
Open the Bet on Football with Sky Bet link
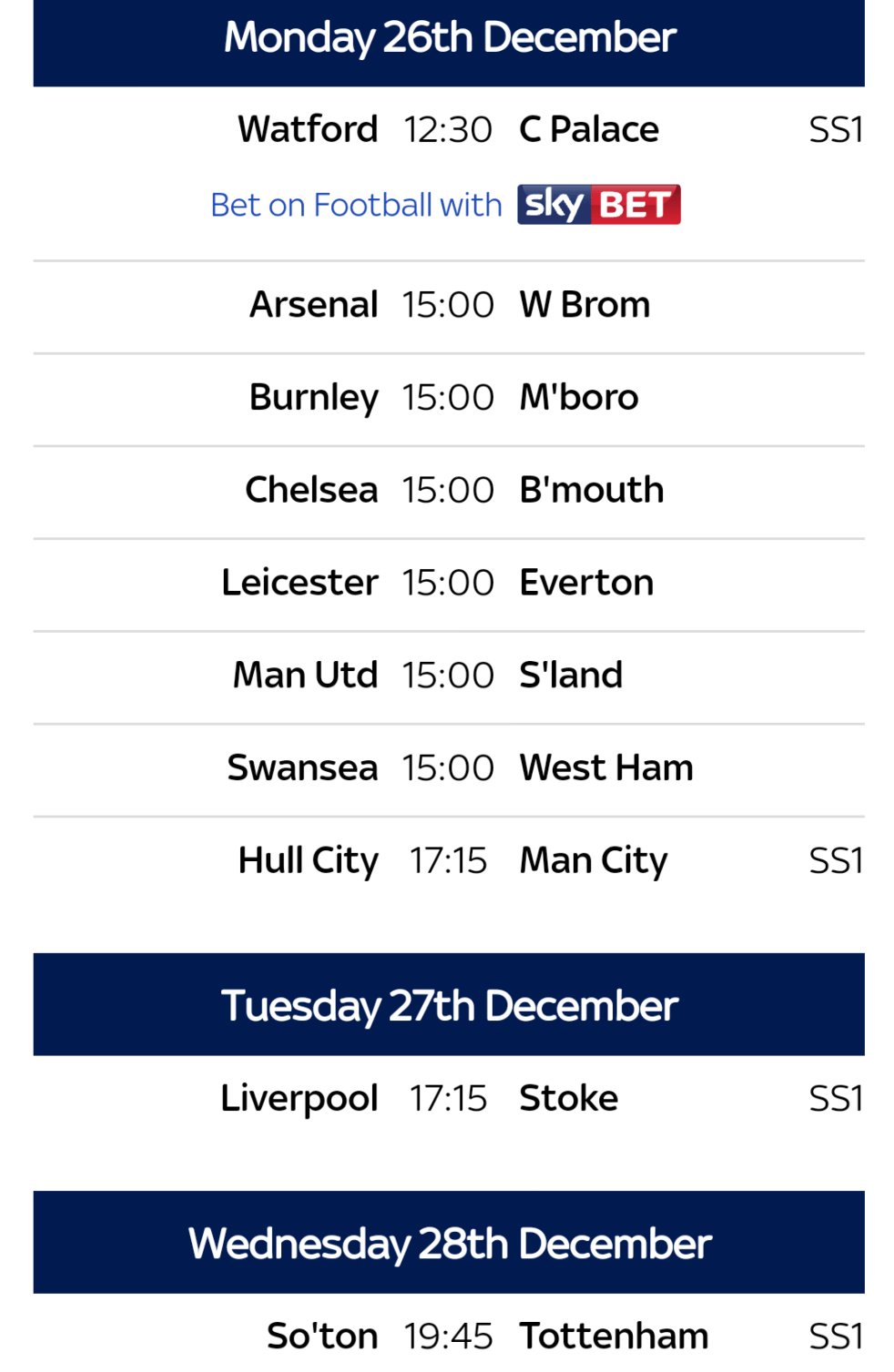(x=445, y=205)
